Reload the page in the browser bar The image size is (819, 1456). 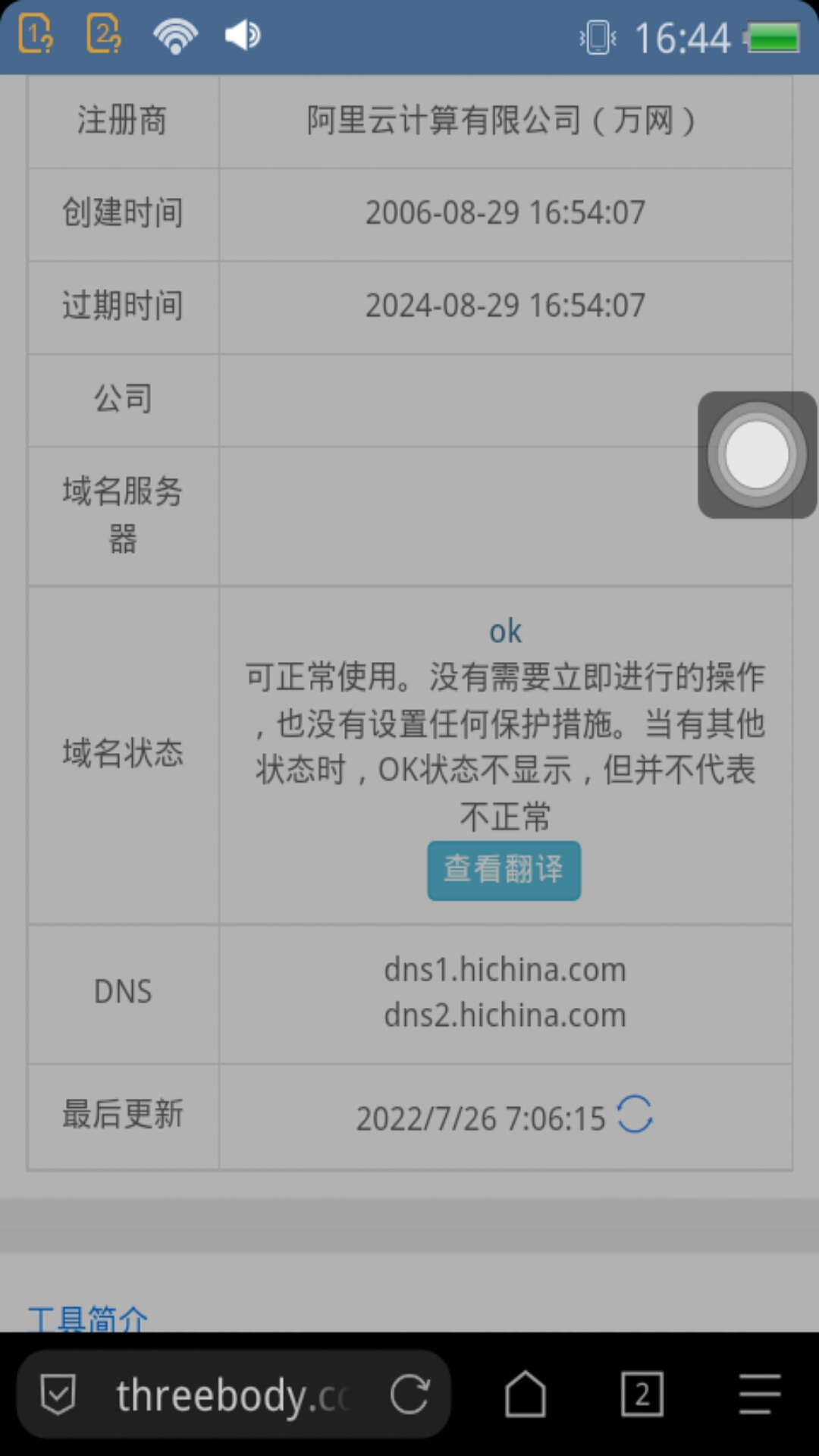tap(410, 1395)
